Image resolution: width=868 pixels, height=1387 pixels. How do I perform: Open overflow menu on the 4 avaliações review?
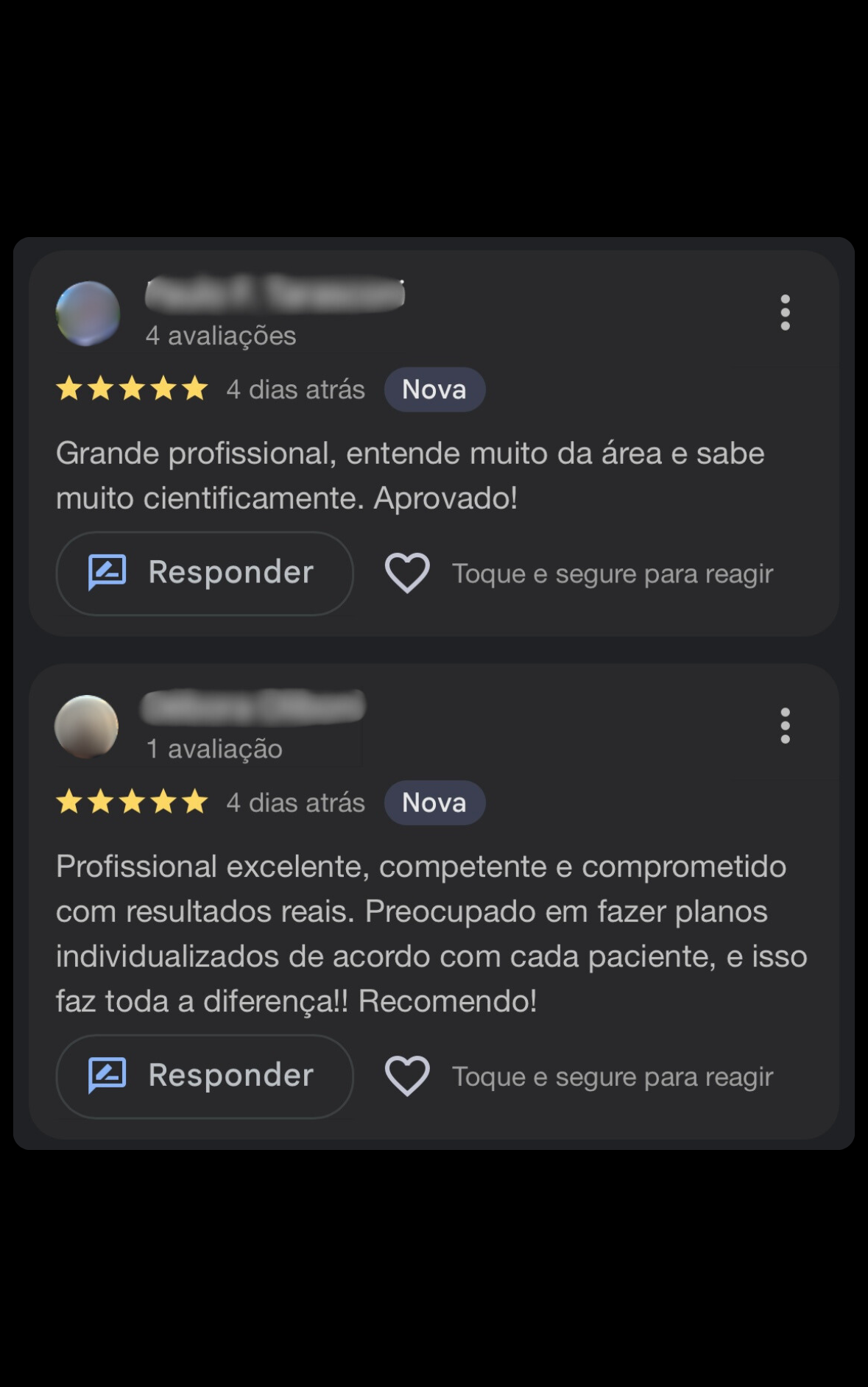point(785,313)
